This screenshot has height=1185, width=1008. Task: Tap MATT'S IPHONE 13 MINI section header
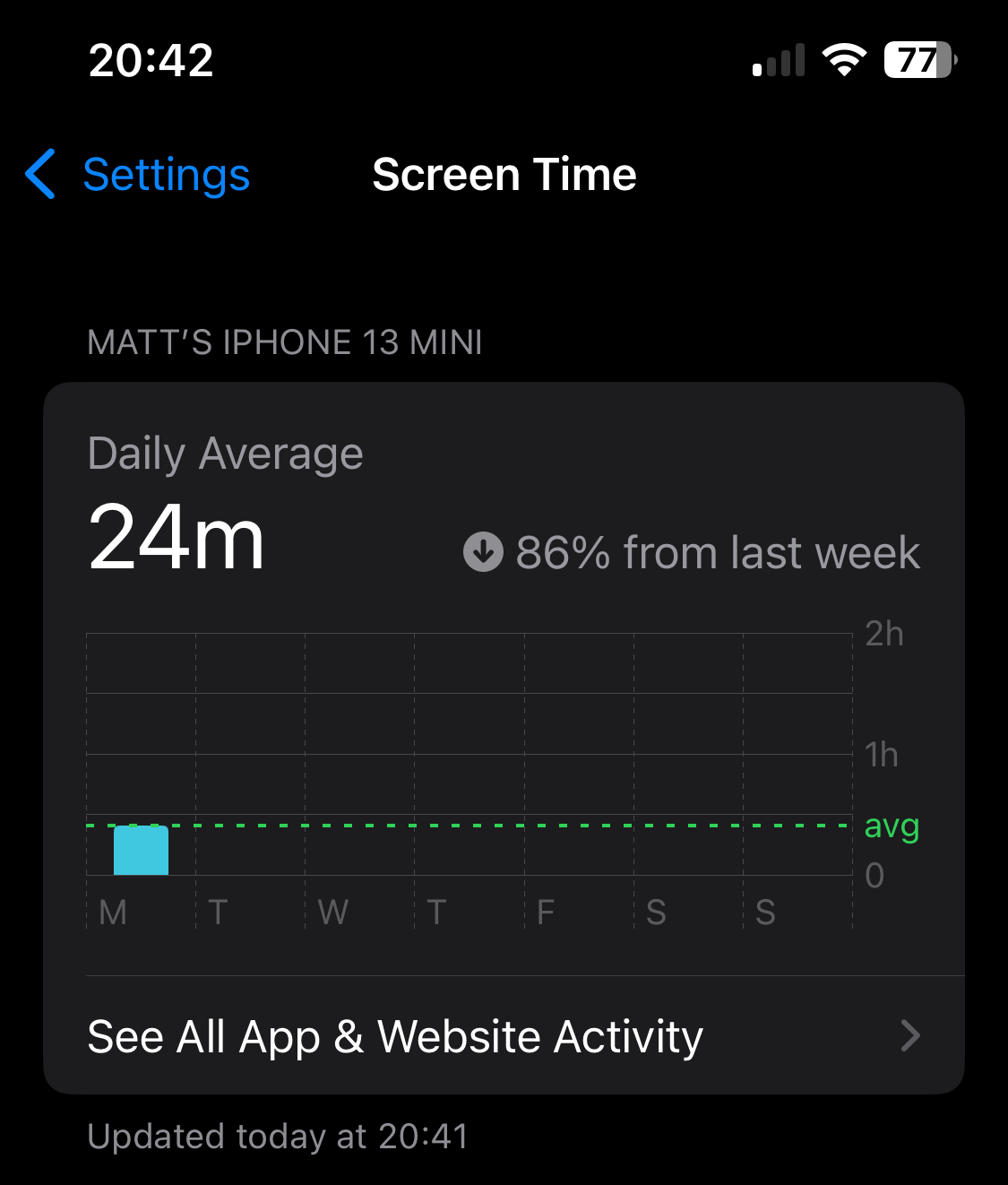[284, 342]
